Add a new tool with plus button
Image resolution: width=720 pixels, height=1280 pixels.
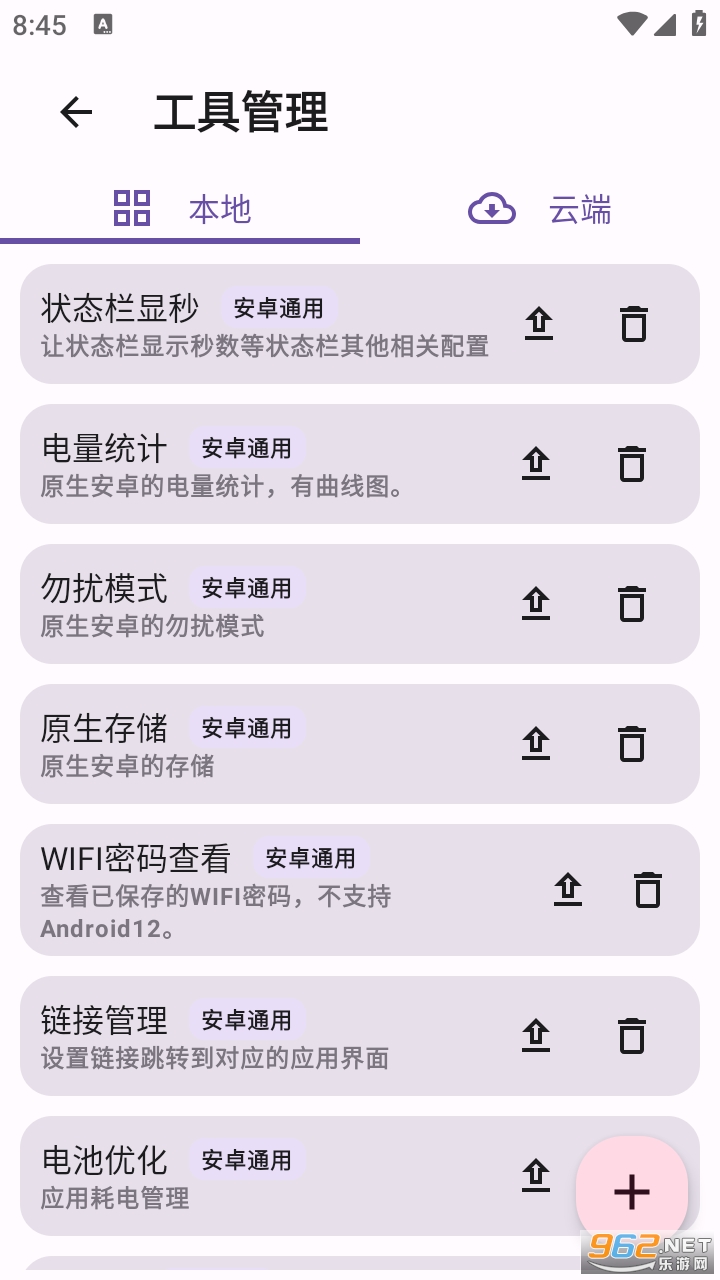[x=631, y=1191]
